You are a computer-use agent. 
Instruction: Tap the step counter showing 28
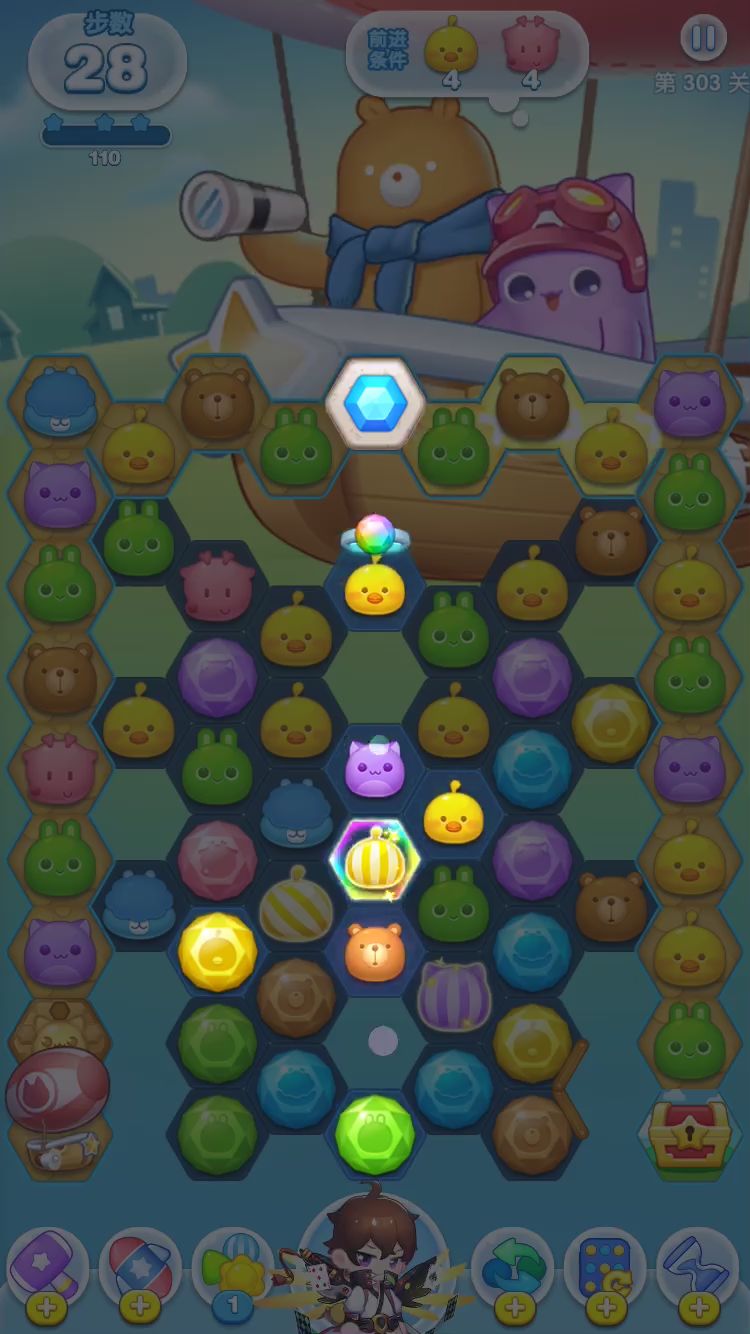[104, 65]
